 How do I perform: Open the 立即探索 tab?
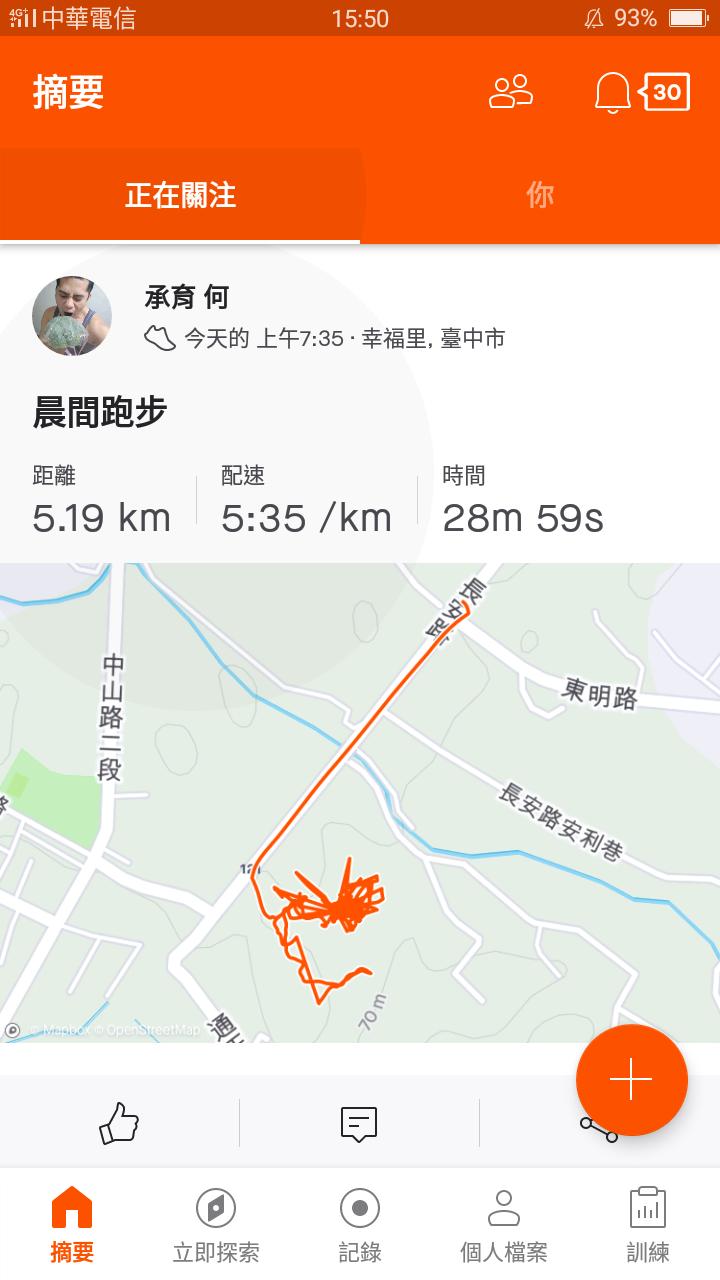point(216,1225)
